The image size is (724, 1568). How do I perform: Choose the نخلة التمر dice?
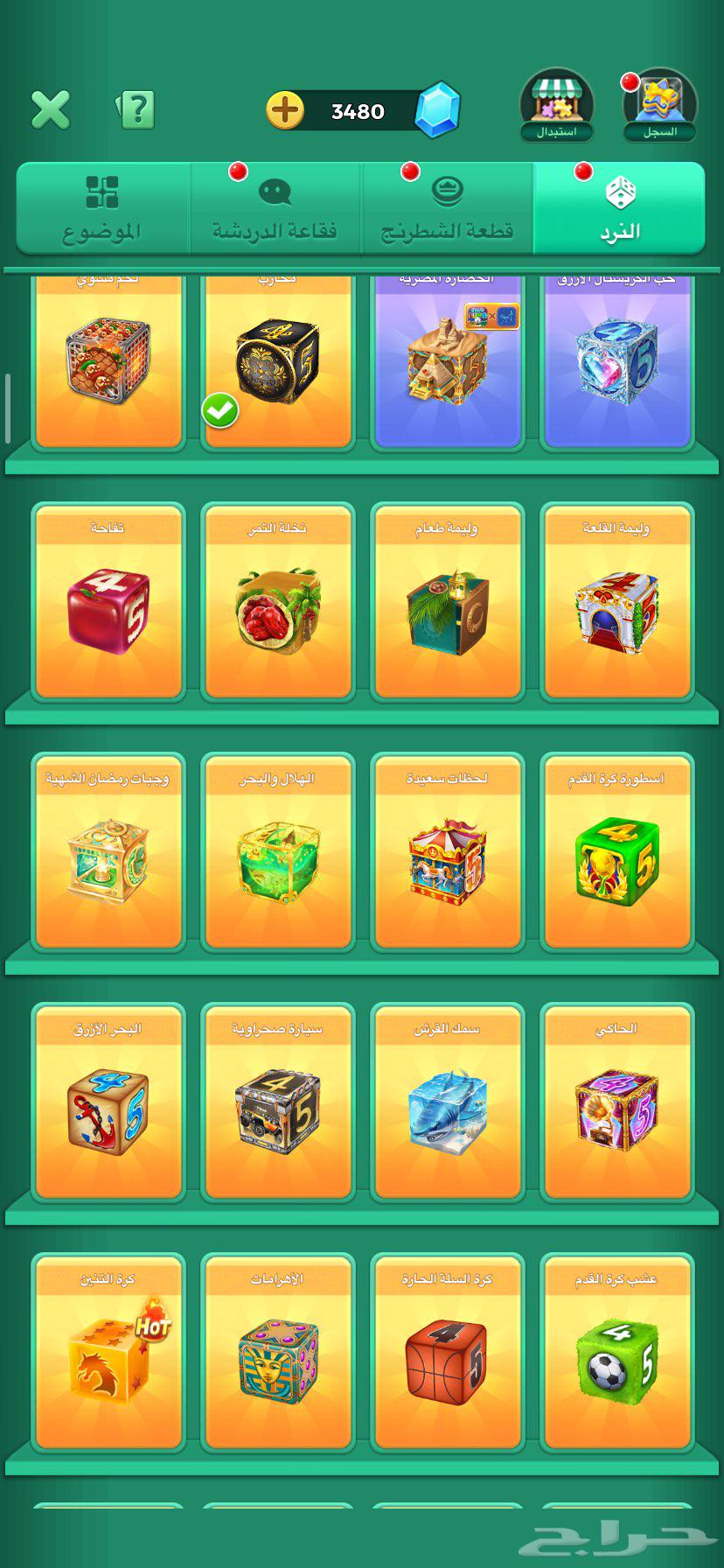(278, 602)
